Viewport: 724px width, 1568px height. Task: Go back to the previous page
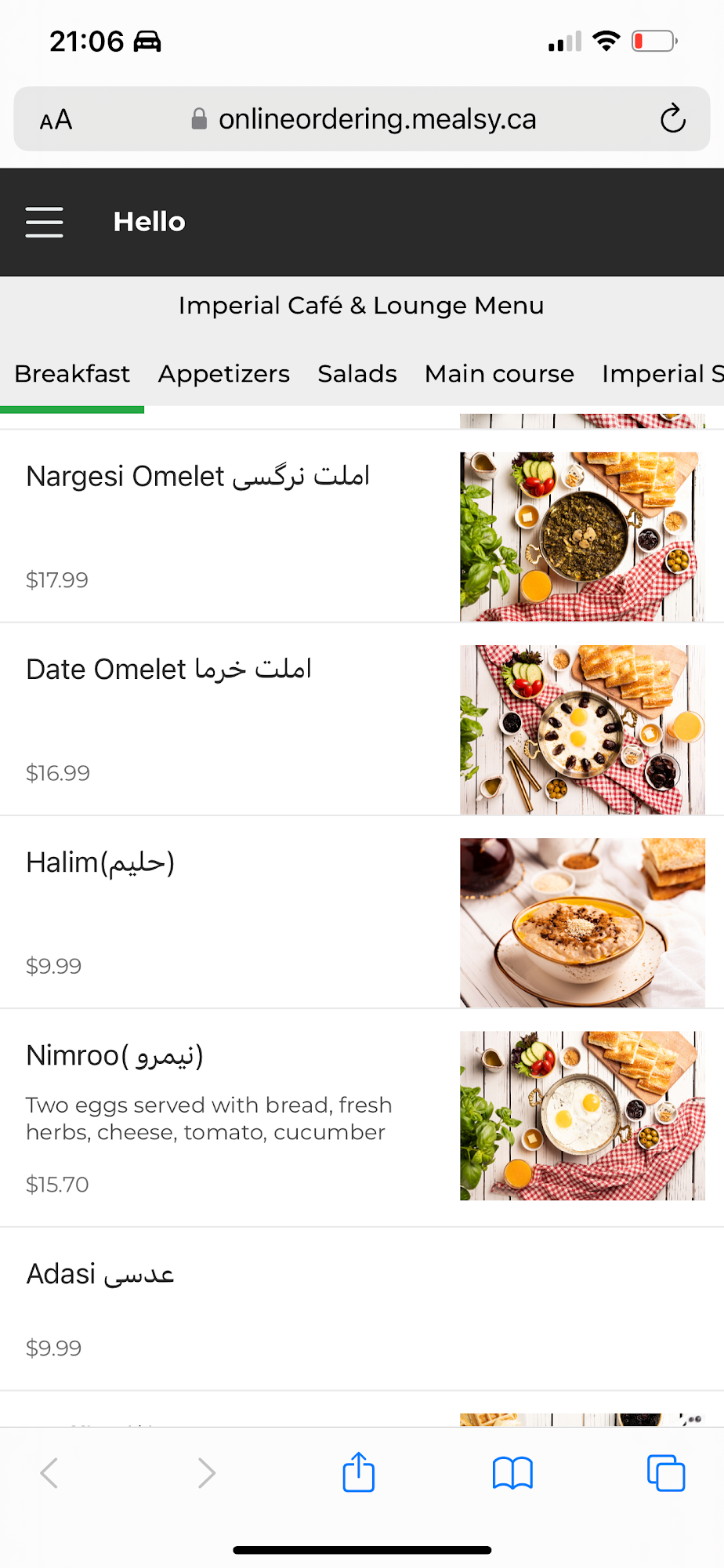click(49, 1472)
